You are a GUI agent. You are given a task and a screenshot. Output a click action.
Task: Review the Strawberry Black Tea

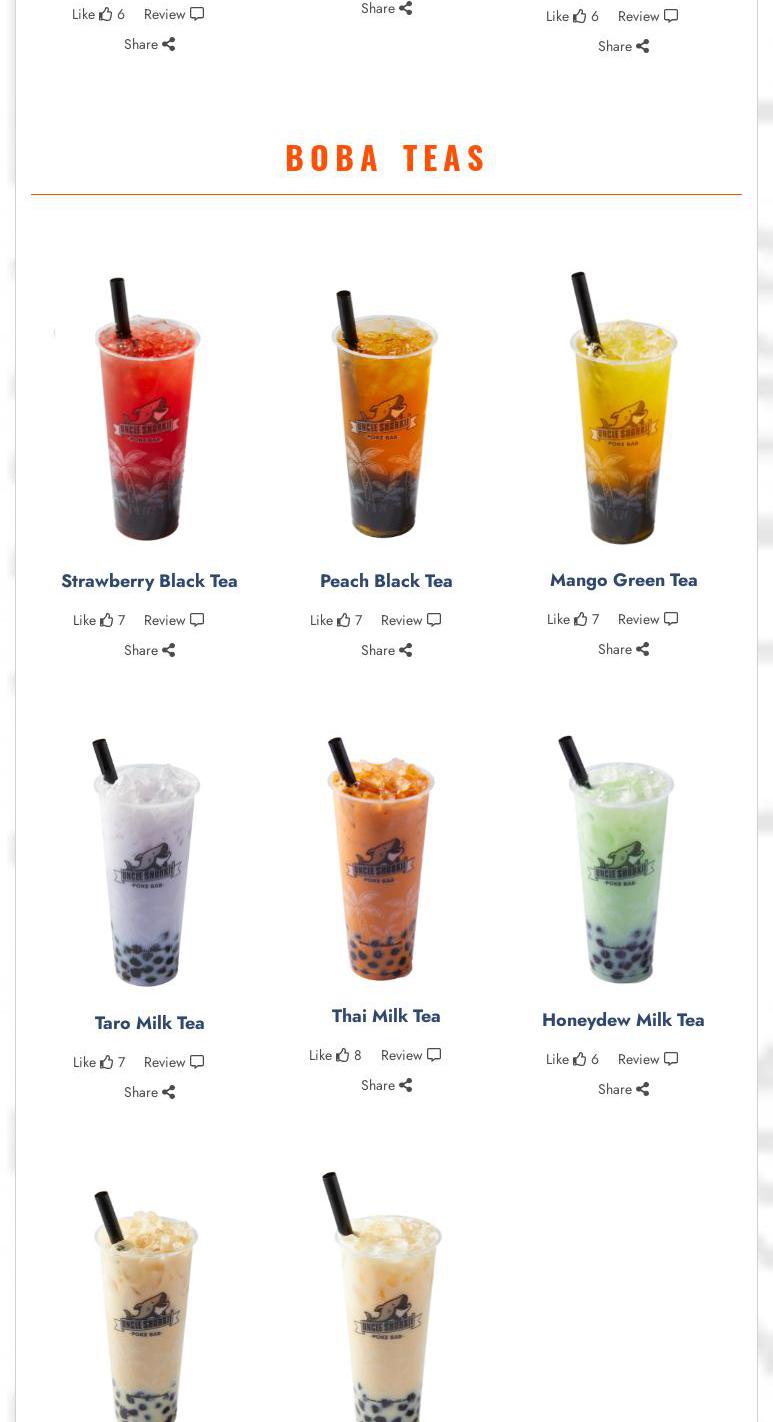[173, 620]
